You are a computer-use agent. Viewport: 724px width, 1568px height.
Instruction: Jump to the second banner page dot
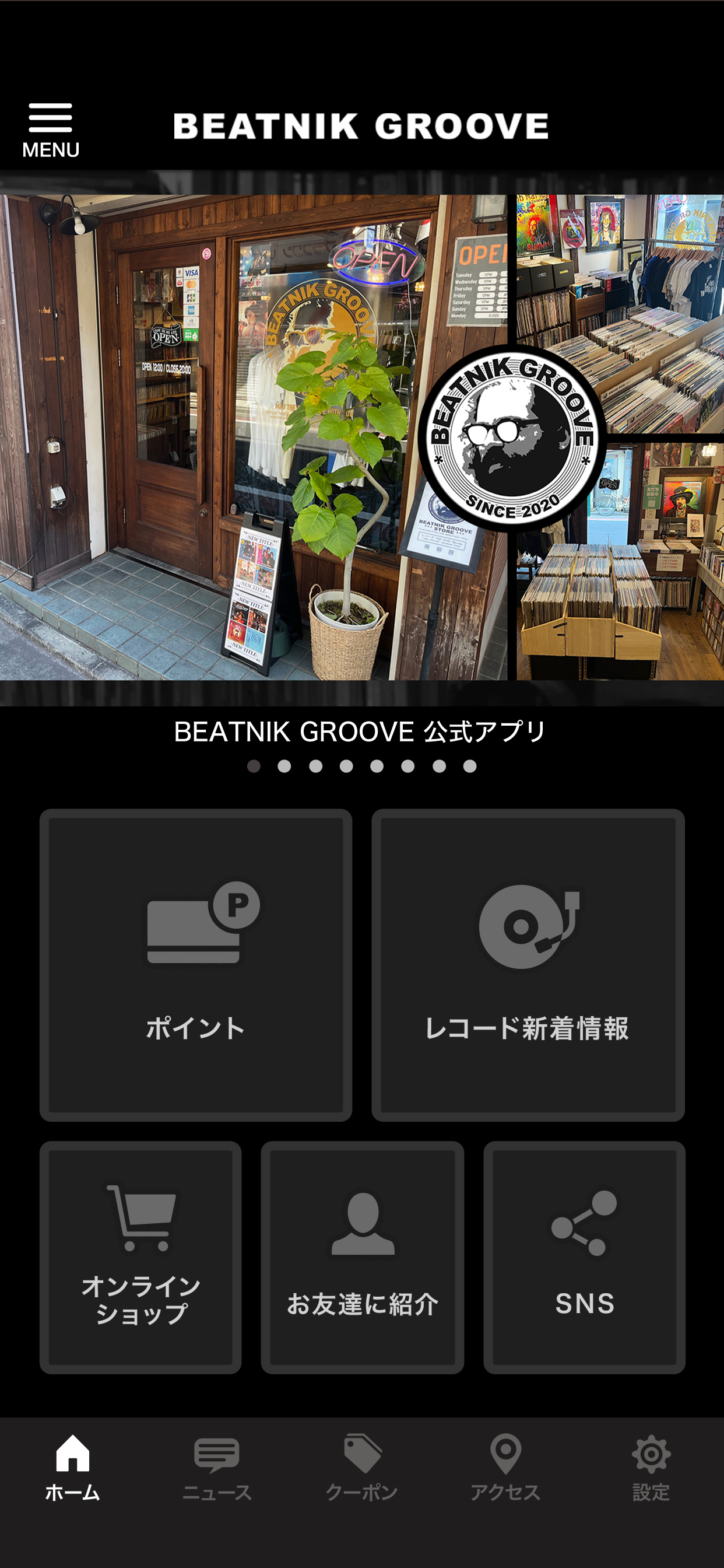click(x=284, y=766)
